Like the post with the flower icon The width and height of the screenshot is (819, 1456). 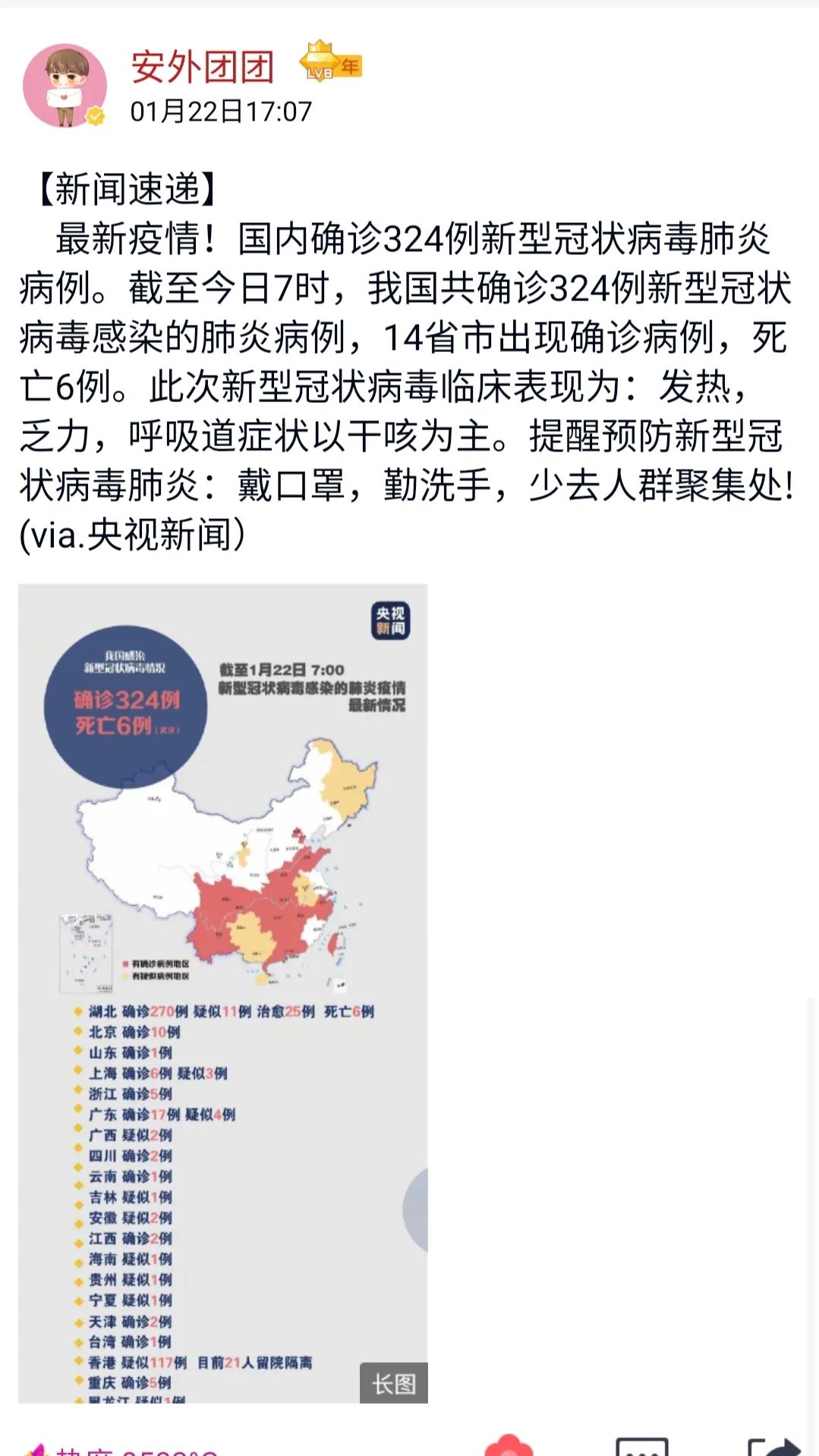click(509, 1445)
